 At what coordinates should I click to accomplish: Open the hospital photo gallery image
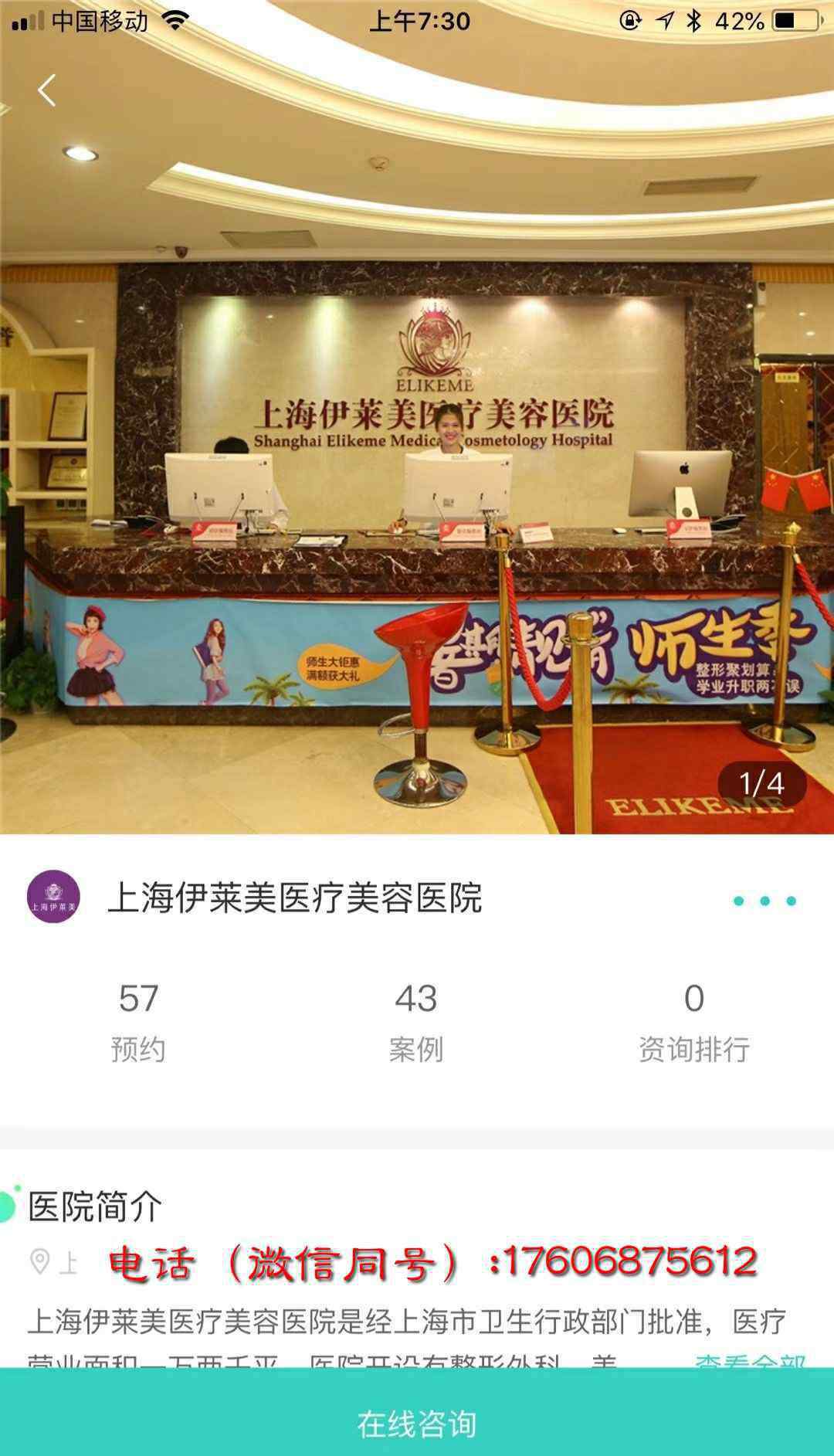417,417
